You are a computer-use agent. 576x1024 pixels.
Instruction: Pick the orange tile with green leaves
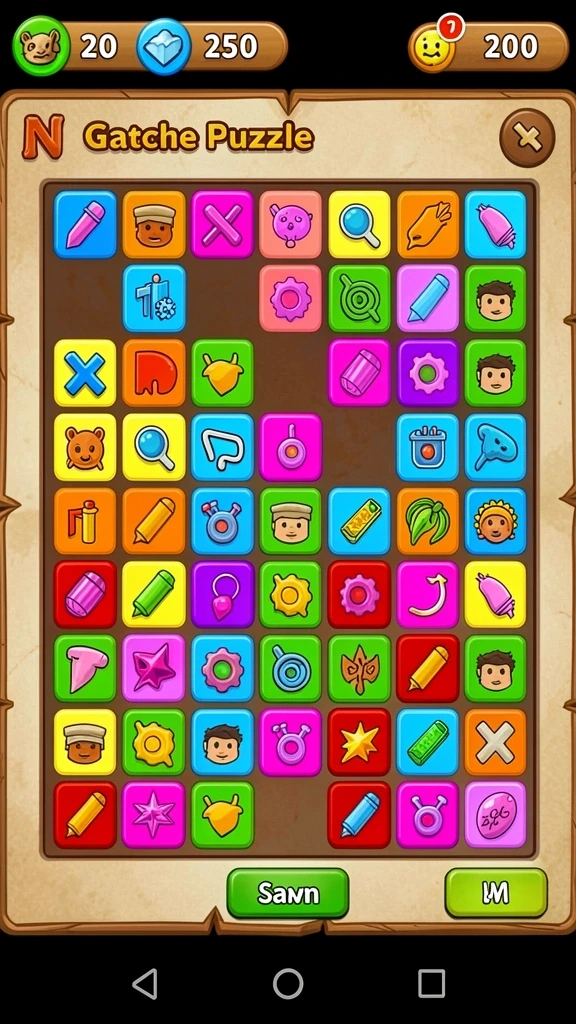428,520
